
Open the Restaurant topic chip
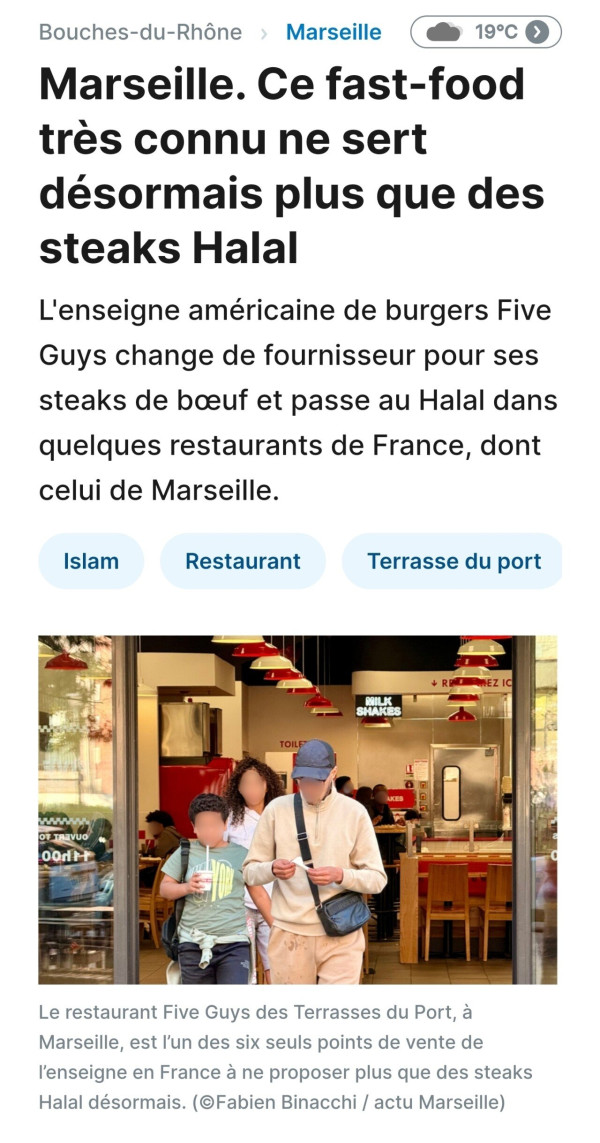click(x=242, y=561)
